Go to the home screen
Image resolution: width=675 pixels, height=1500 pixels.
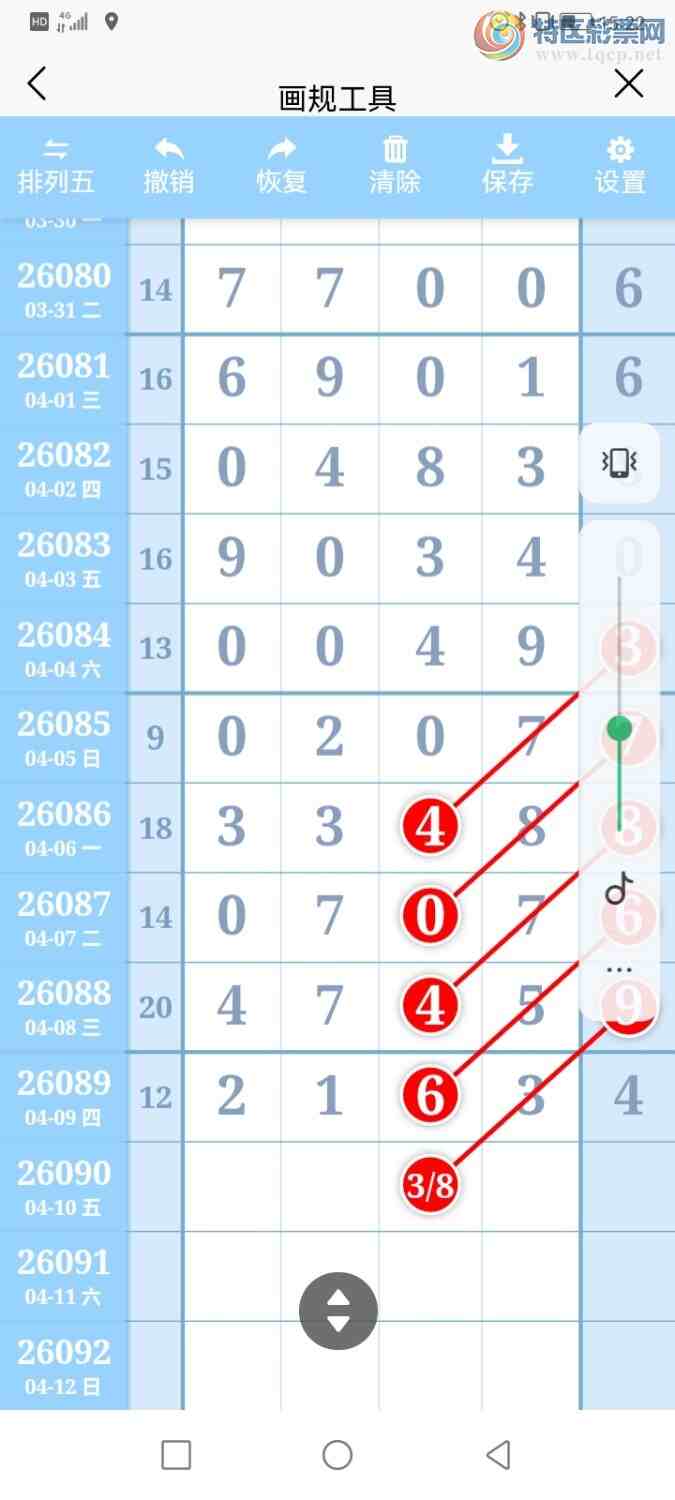click(x=337, y=1455)
